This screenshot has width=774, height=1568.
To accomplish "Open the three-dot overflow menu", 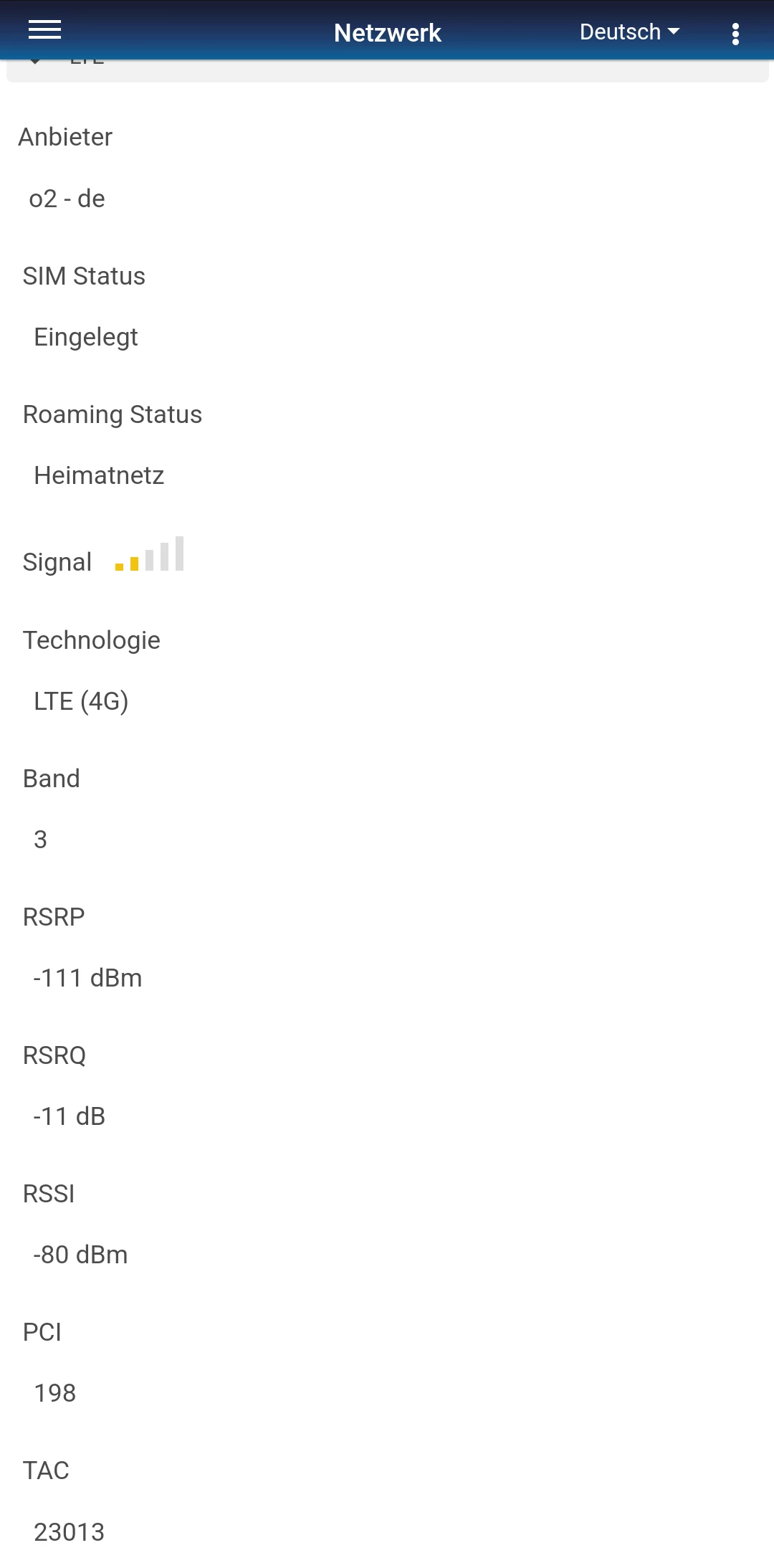I will (x=735, y=34).
